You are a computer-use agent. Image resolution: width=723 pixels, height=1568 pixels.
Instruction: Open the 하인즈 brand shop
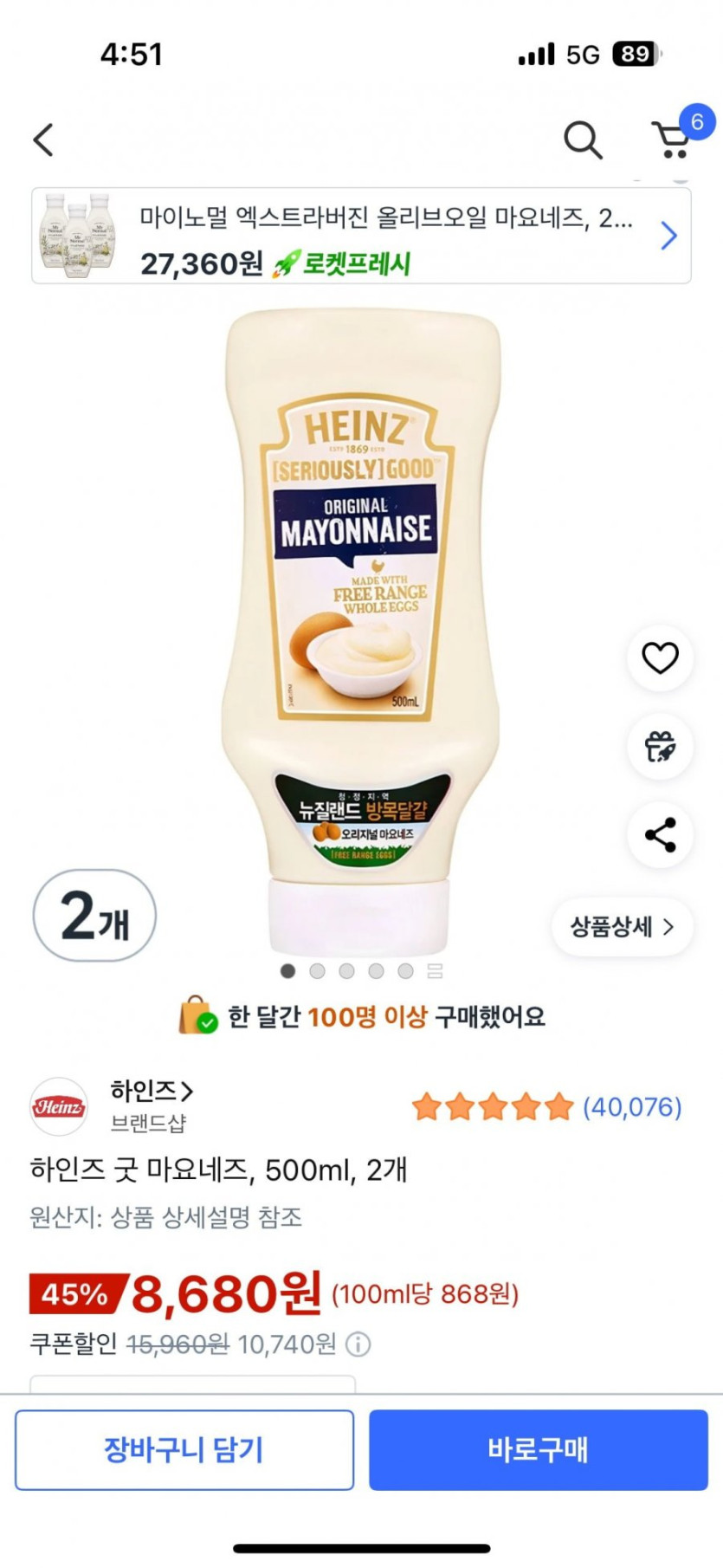click(151, 1092)
